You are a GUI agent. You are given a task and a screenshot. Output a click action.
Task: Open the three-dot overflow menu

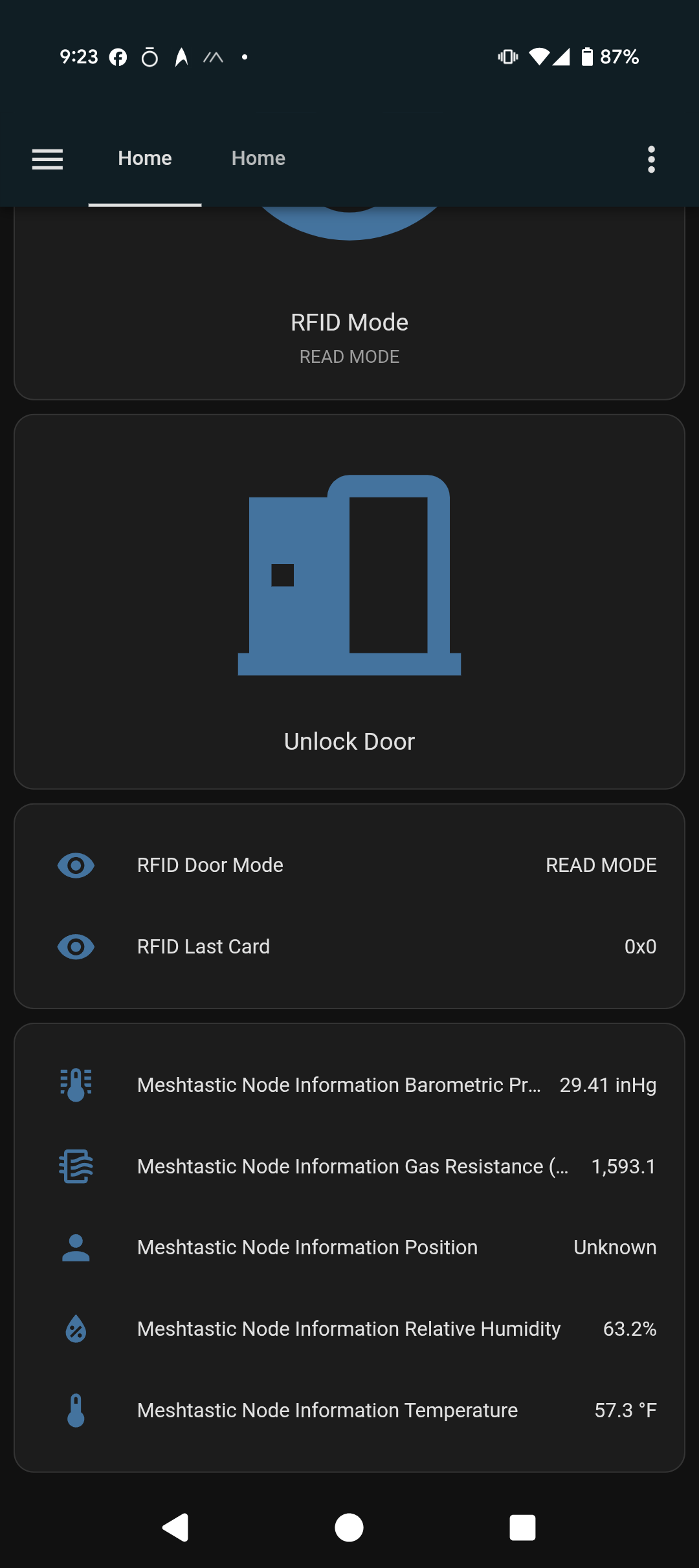[651, 159]
